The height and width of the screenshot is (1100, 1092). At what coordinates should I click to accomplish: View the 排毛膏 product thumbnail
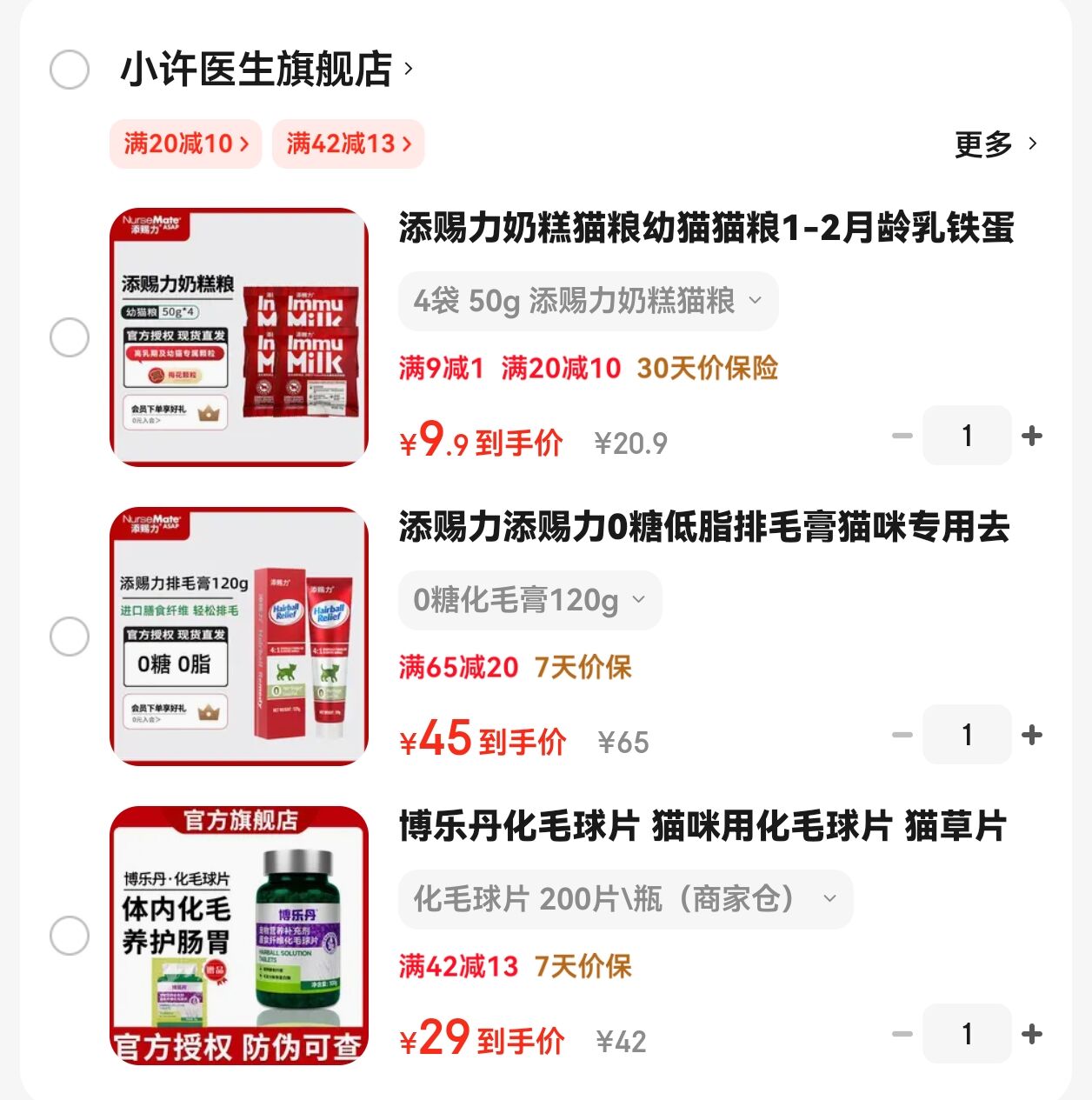(240, 634)
